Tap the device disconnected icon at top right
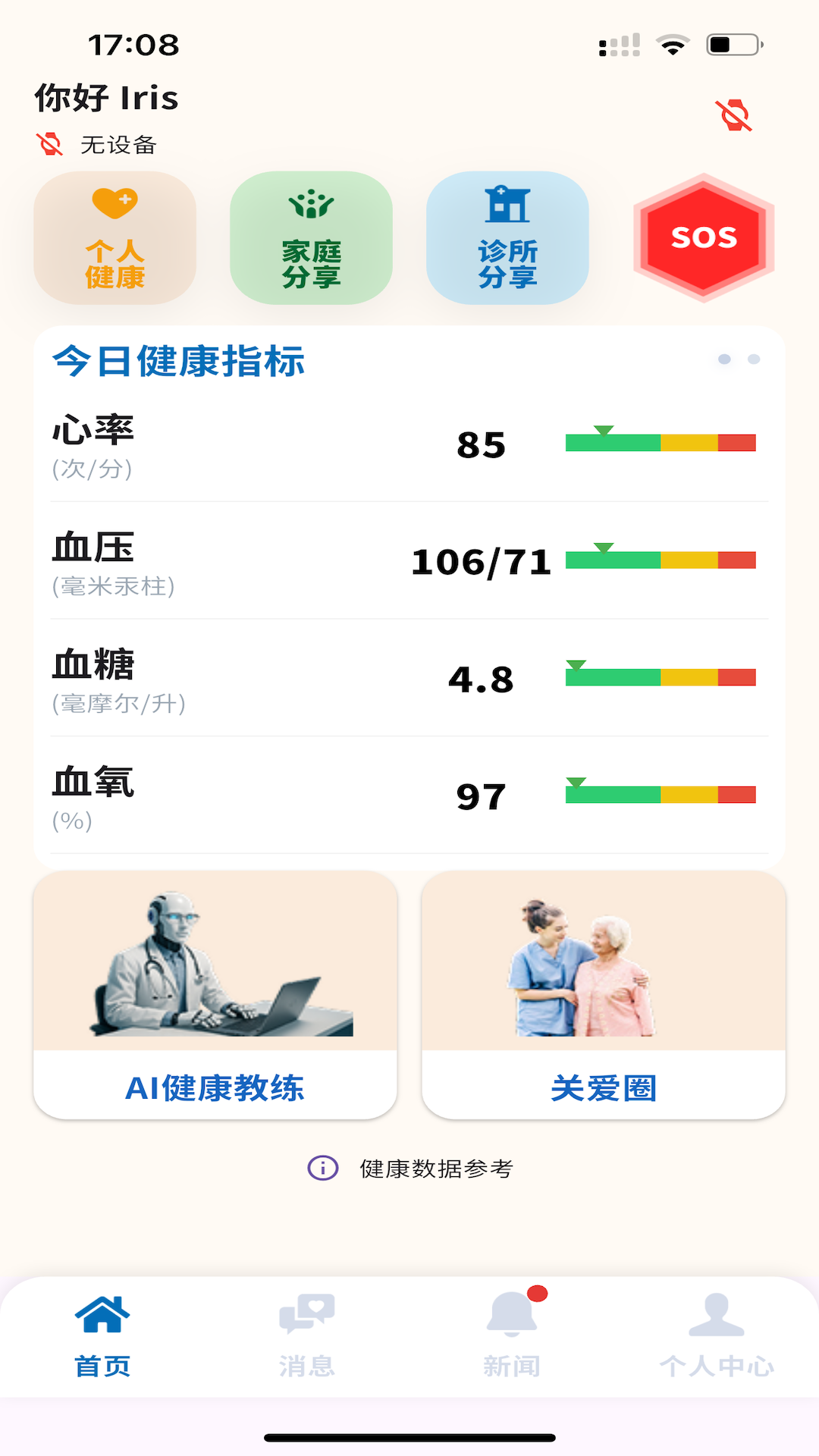 (733, 115)
